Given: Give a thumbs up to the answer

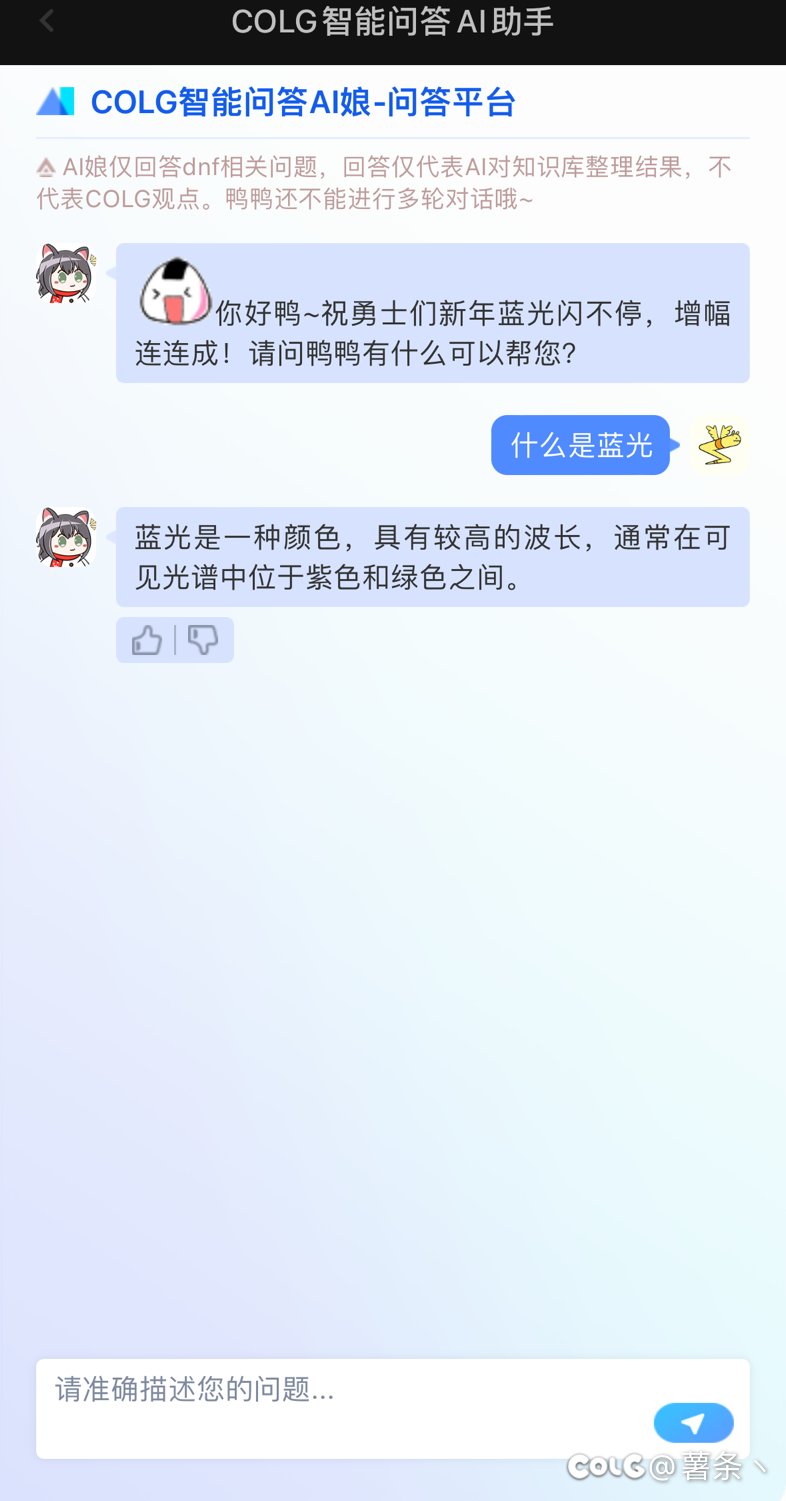Looking at the screenshot, I should pyautogui.click(x=147, y=640).
